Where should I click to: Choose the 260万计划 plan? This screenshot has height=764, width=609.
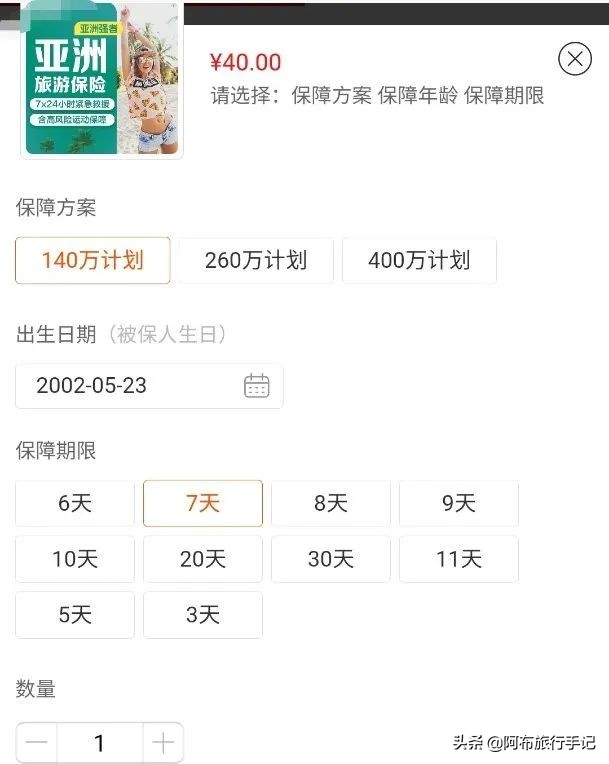point(256,261)
